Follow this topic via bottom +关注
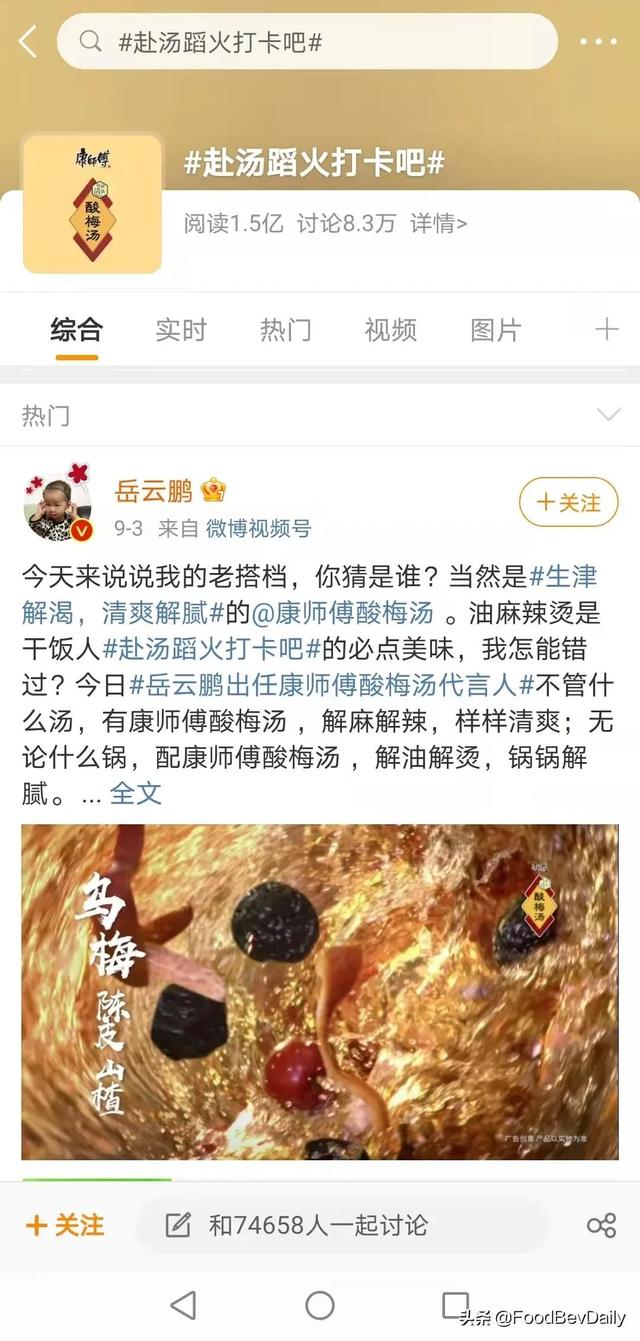The width and height of the screenshot is (640, 1341). pyautogui.click(x=65, y=1225)
